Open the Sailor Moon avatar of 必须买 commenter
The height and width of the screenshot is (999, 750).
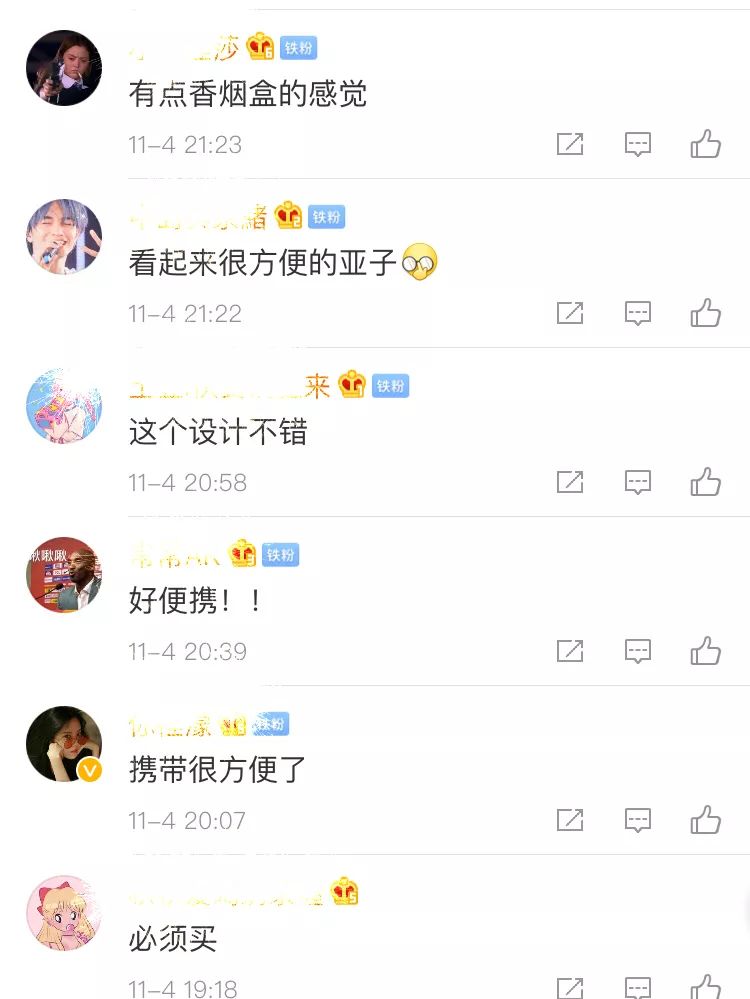coord(63,913)
